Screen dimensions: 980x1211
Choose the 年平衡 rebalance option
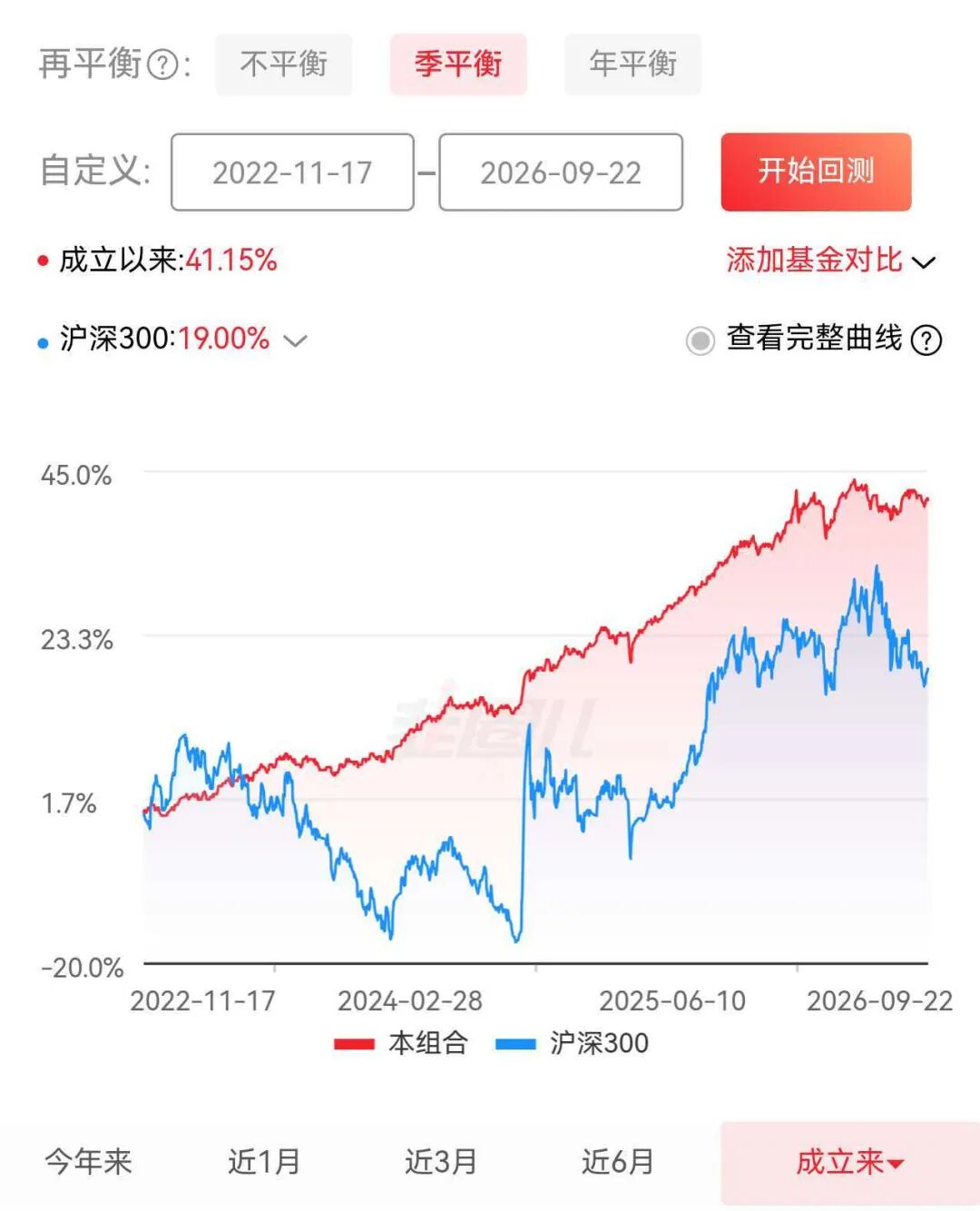click(632, 64)
